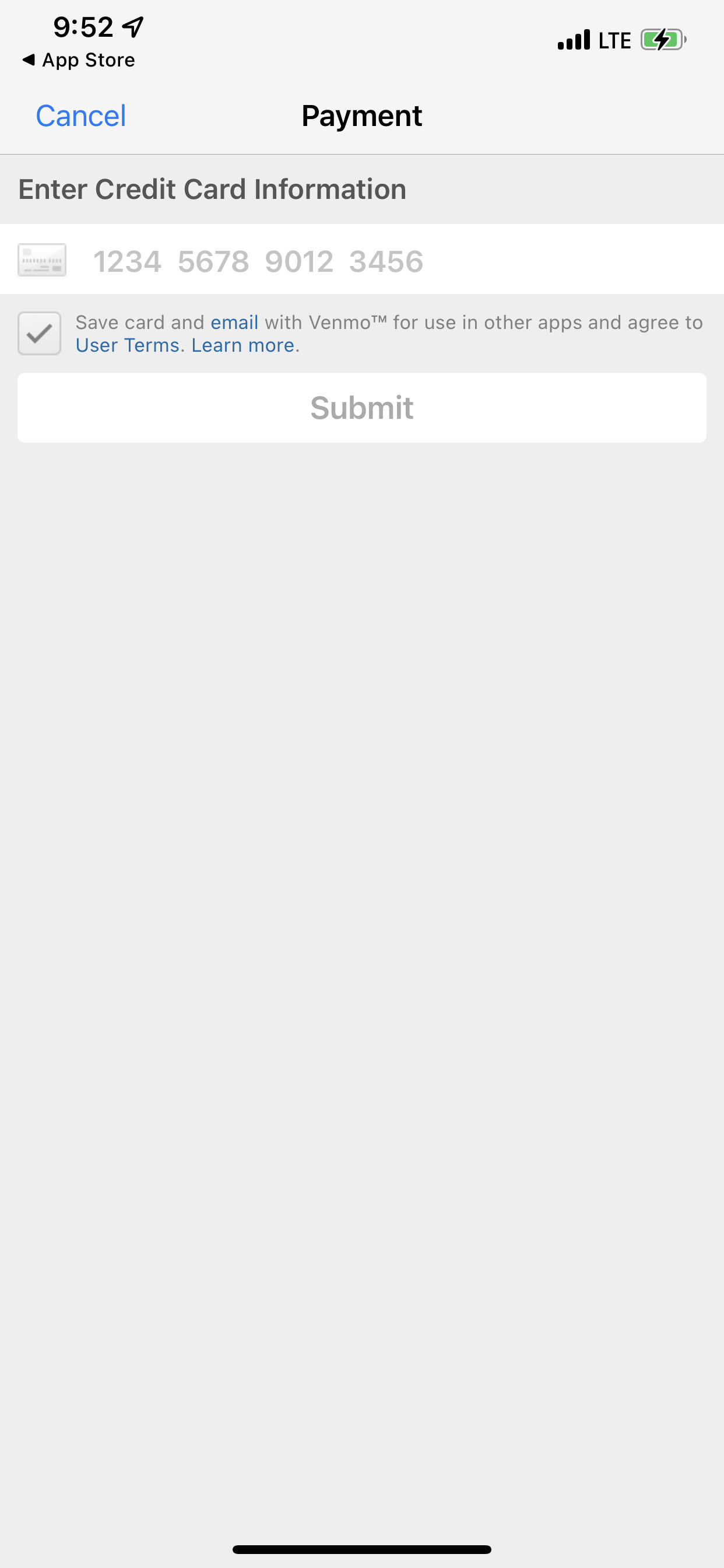Focus the credit card number field
The width and height of the screenshot is (724, 1568).
coord(365,261)
